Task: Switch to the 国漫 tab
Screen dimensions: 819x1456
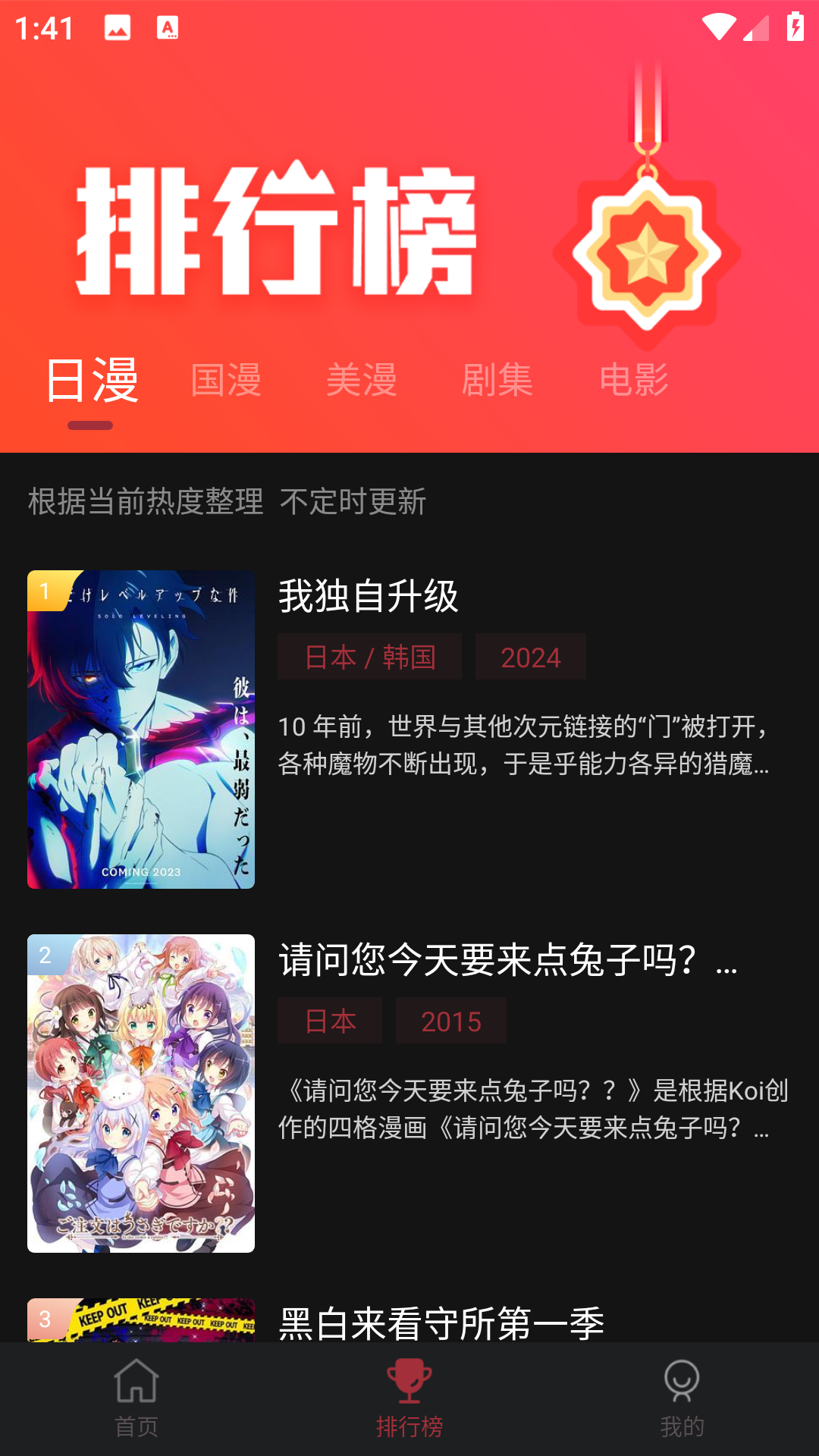Action: pyautogui.click(x=226, y=380)
